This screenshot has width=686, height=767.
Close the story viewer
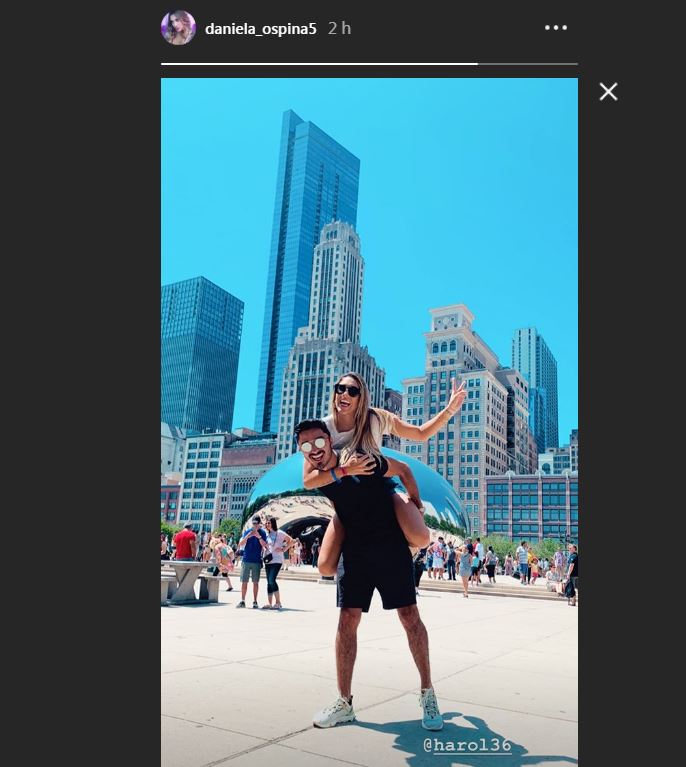click(x=608, y=92)
